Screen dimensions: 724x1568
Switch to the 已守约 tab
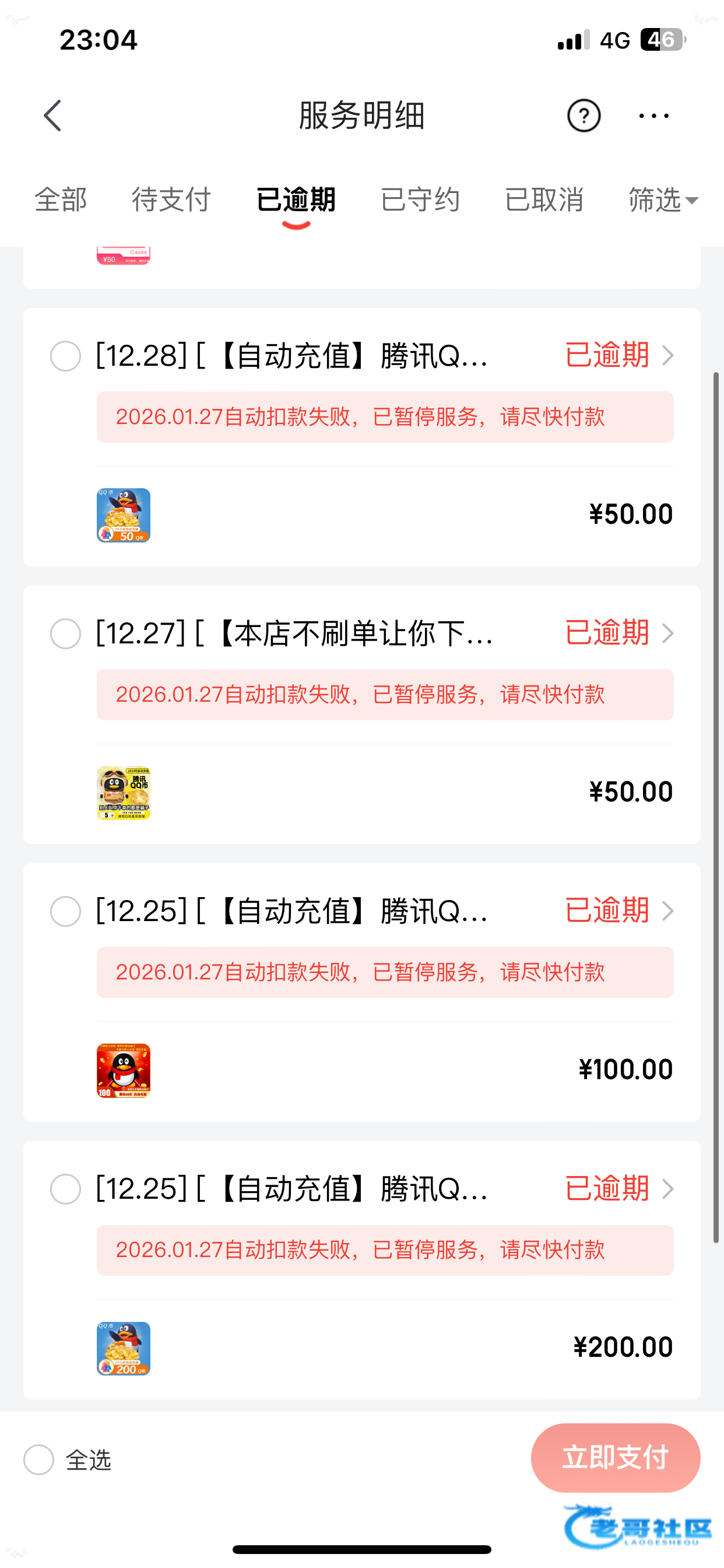pos(420,199)
